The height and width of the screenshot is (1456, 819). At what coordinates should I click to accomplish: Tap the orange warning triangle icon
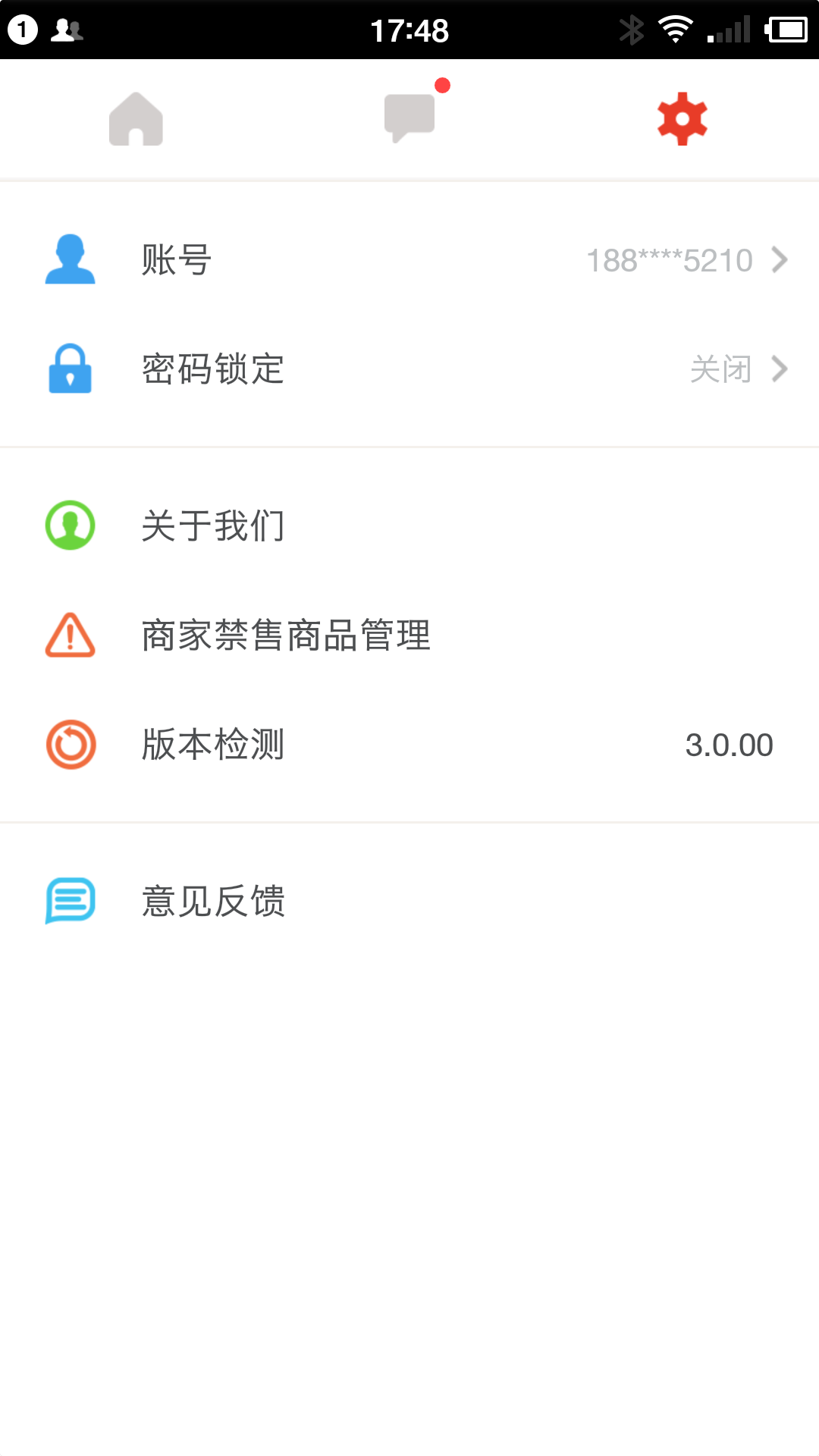click(x=70, y=636)
